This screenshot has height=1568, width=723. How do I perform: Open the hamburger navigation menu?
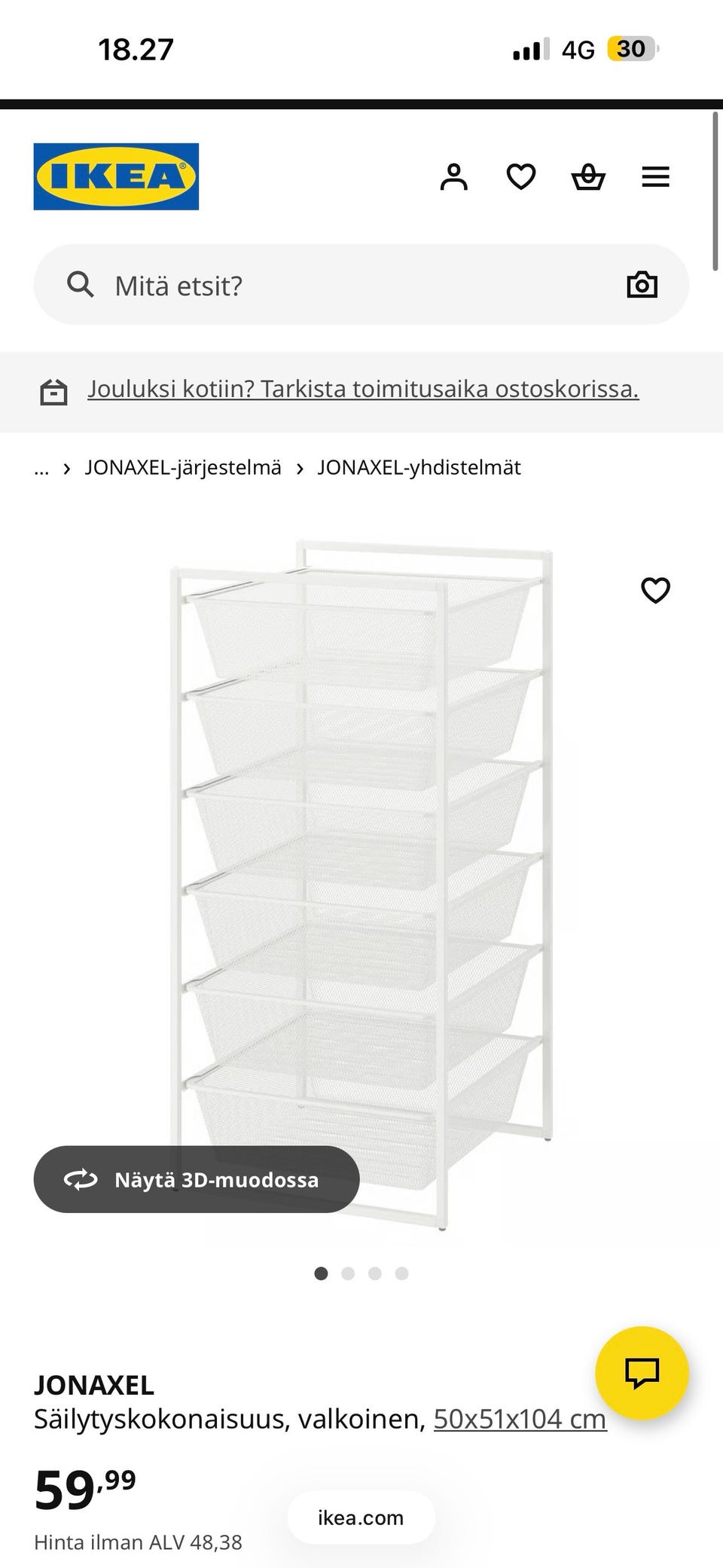coord(655,176)
